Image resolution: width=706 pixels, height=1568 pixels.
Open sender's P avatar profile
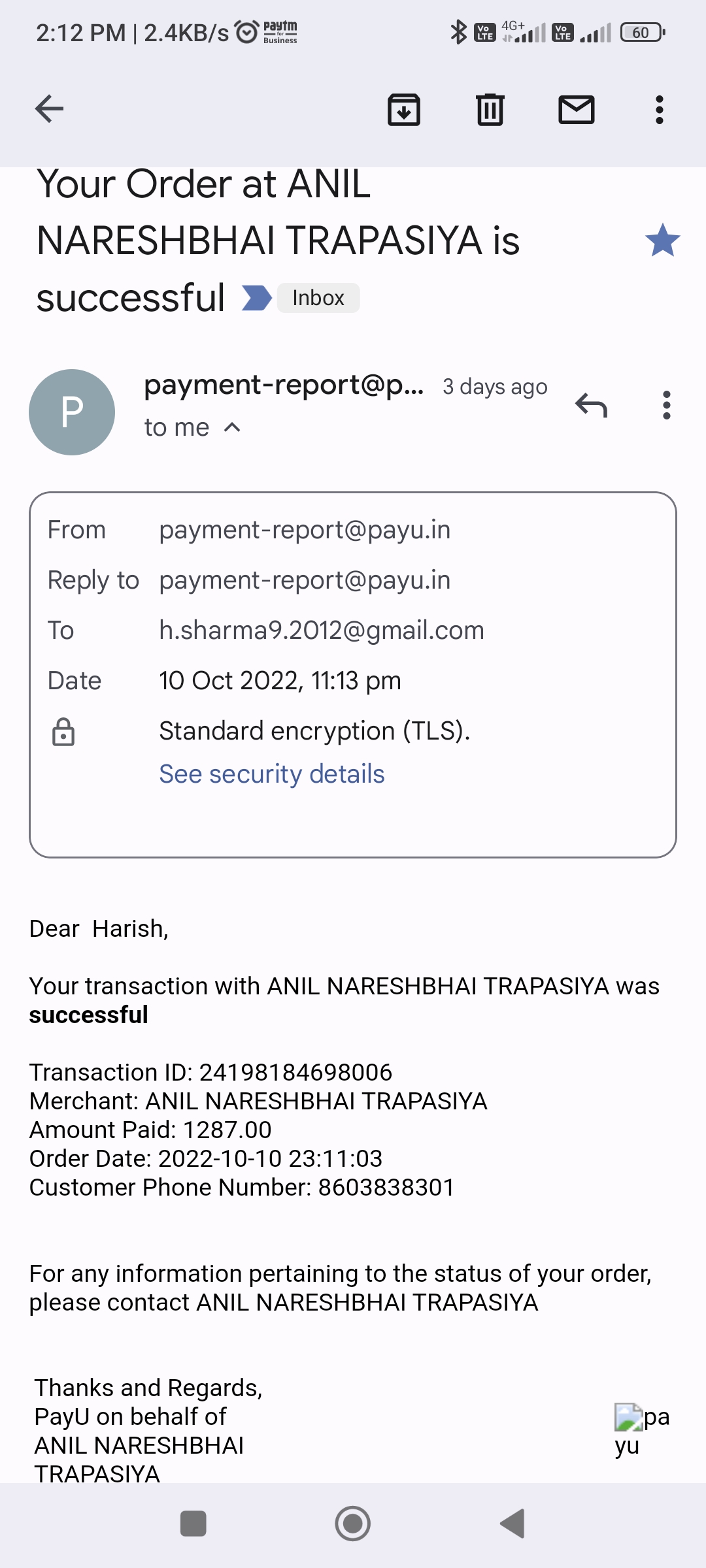[x=72, y=412]
